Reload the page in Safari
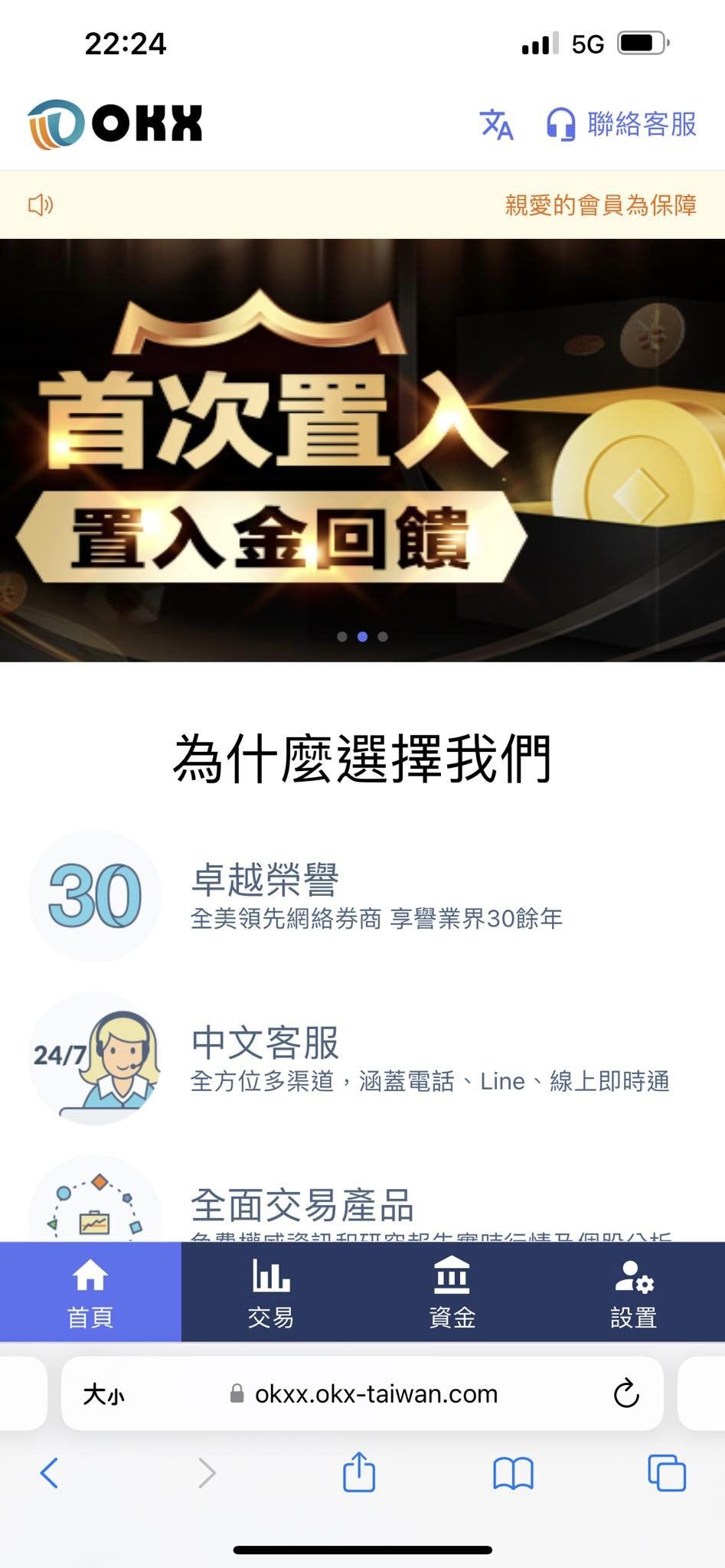This screenshot has height=1568, width=725. (x=626, y=1393)
